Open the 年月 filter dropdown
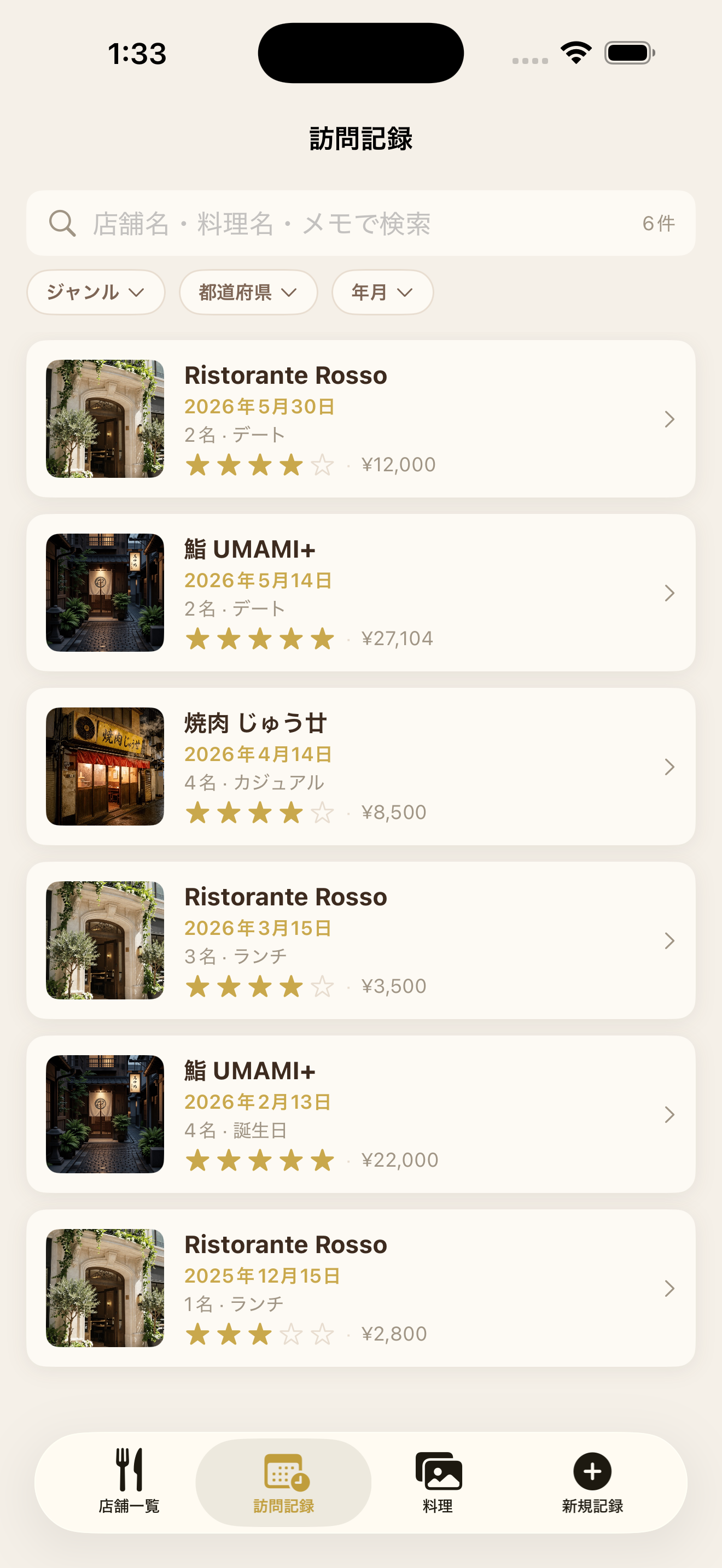 click(x=382, y=292)
